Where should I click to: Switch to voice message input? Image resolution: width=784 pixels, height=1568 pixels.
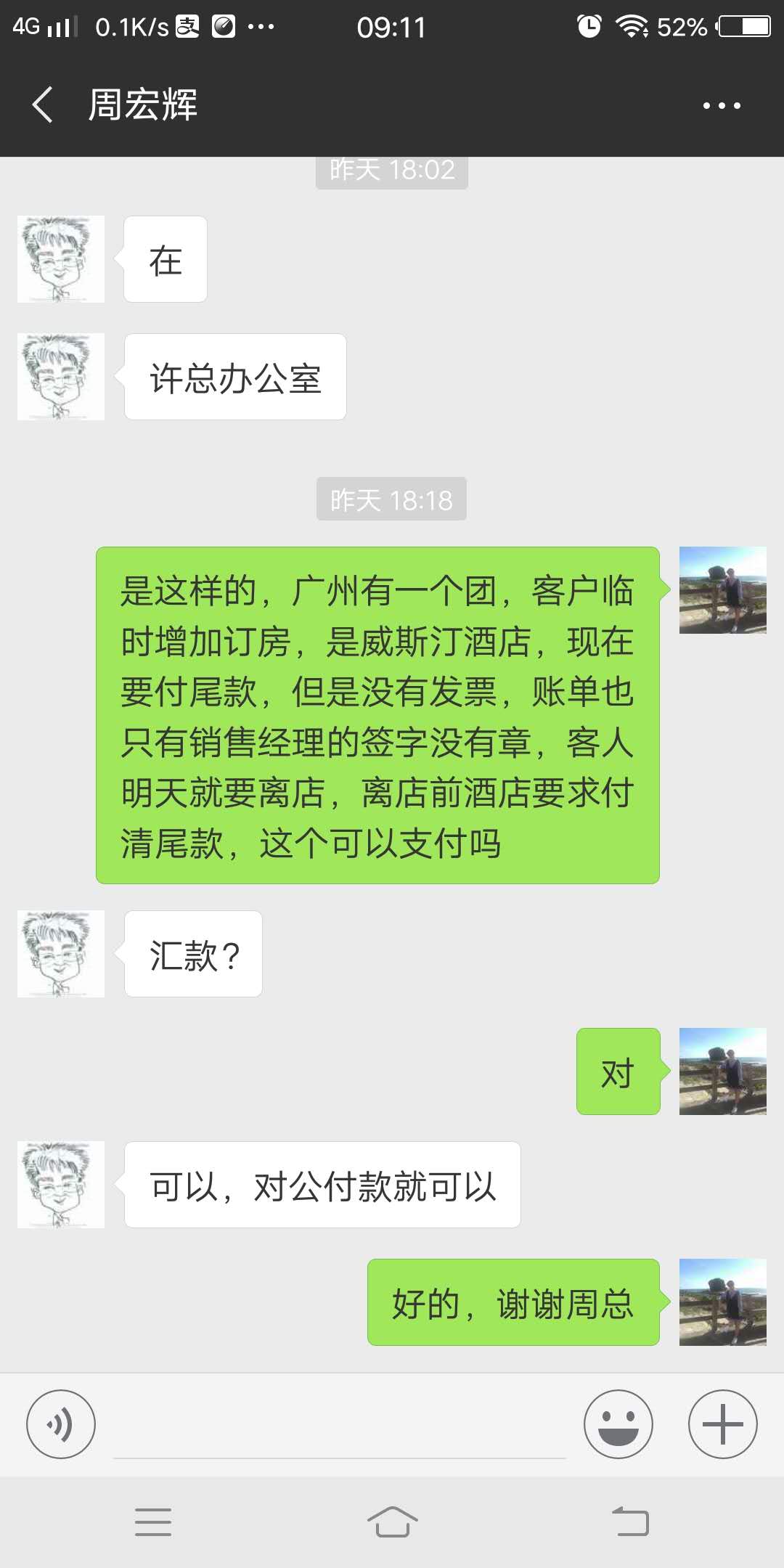pyautogui.click(x=61, y=1424)
